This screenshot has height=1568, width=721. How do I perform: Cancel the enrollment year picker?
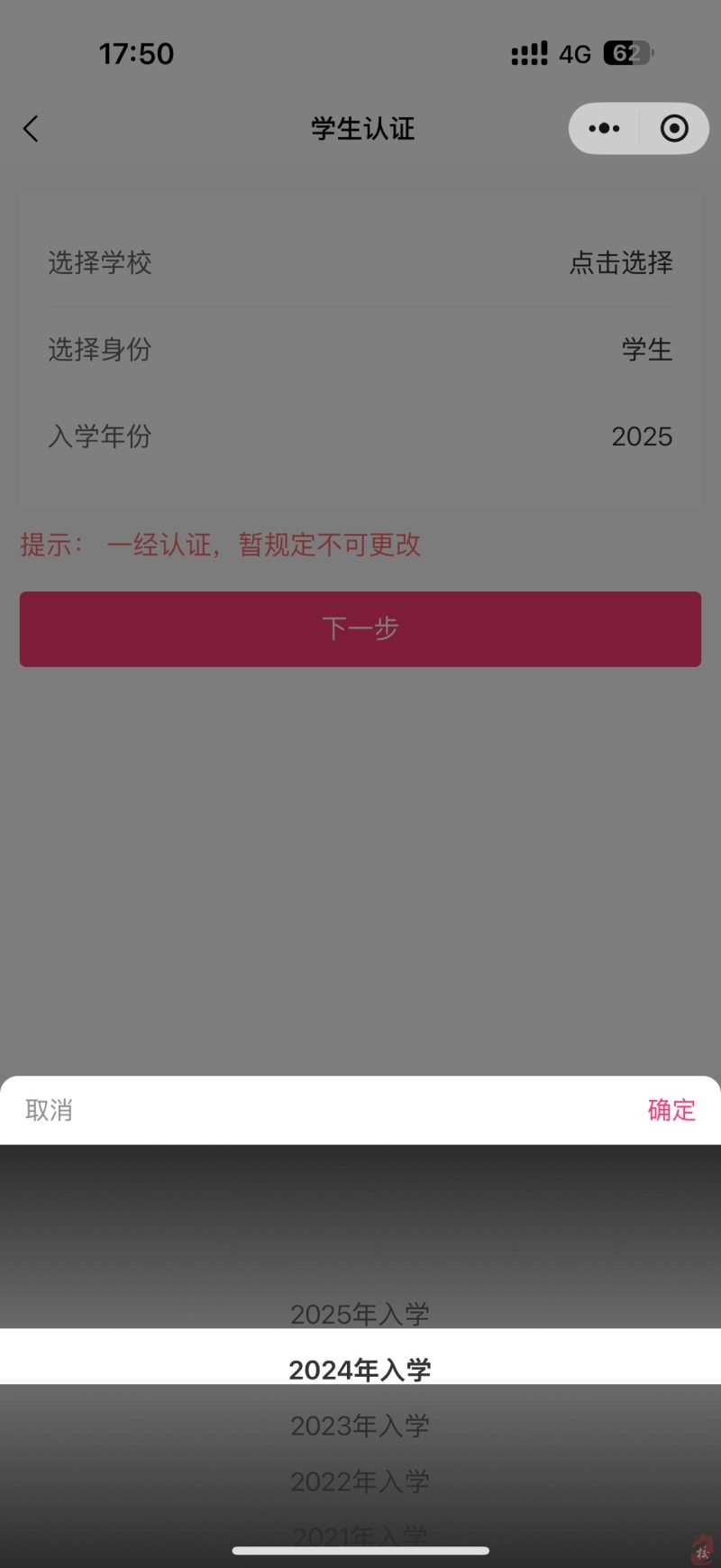pyautogui.click(x=49, y=1110)
